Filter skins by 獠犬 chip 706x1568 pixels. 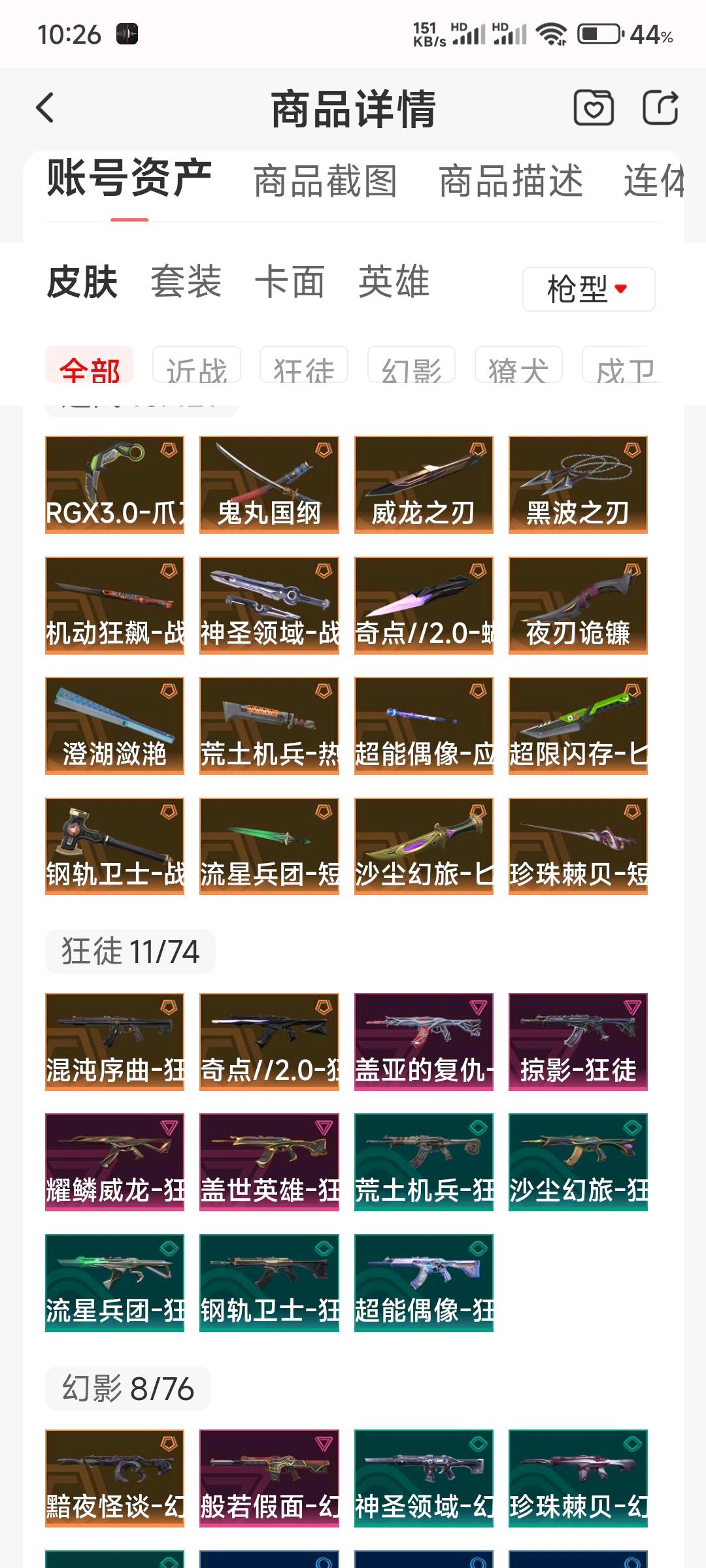[518, 367]
